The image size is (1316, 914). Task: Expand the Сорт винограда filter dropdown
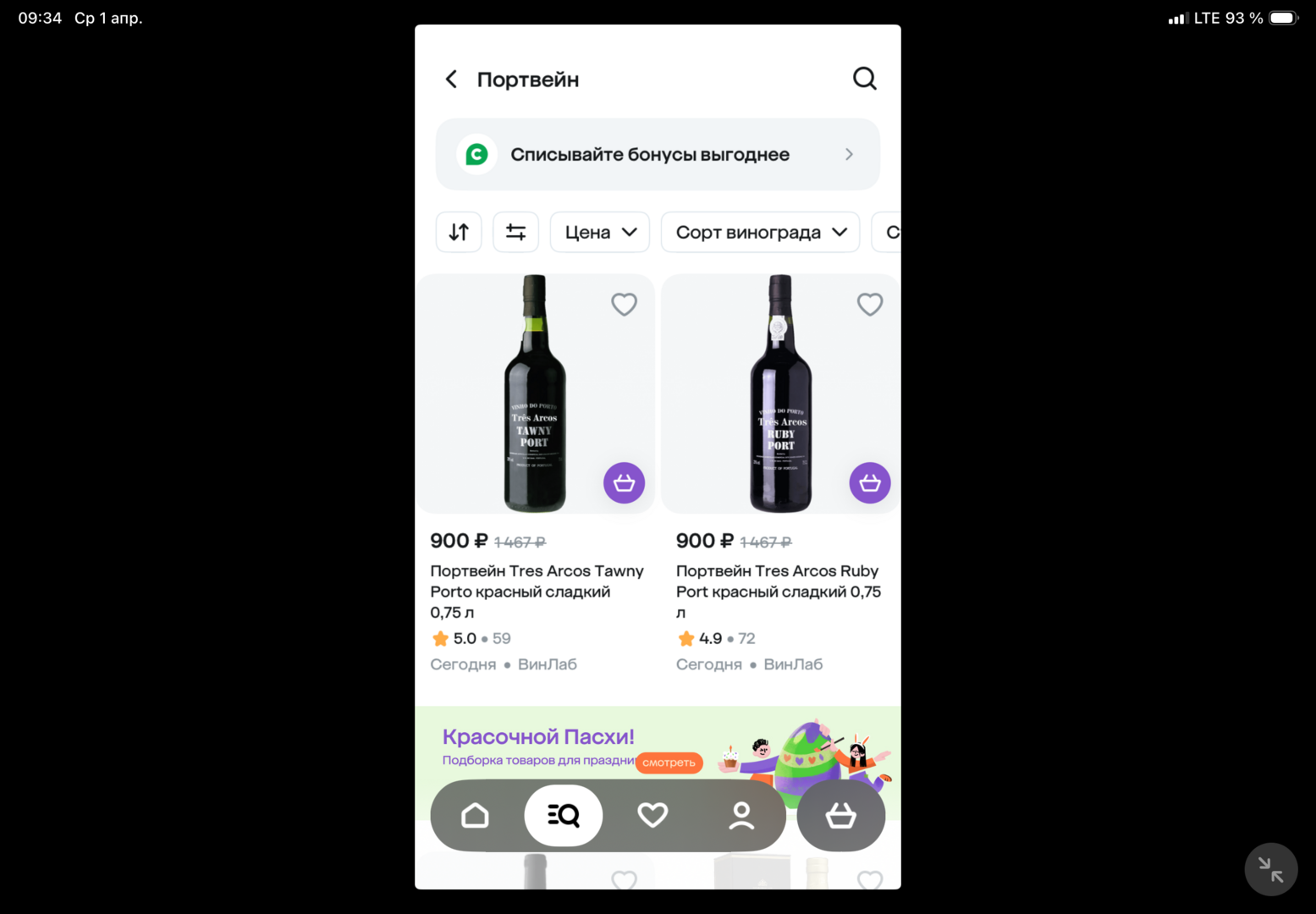click(x=760, y=232)
